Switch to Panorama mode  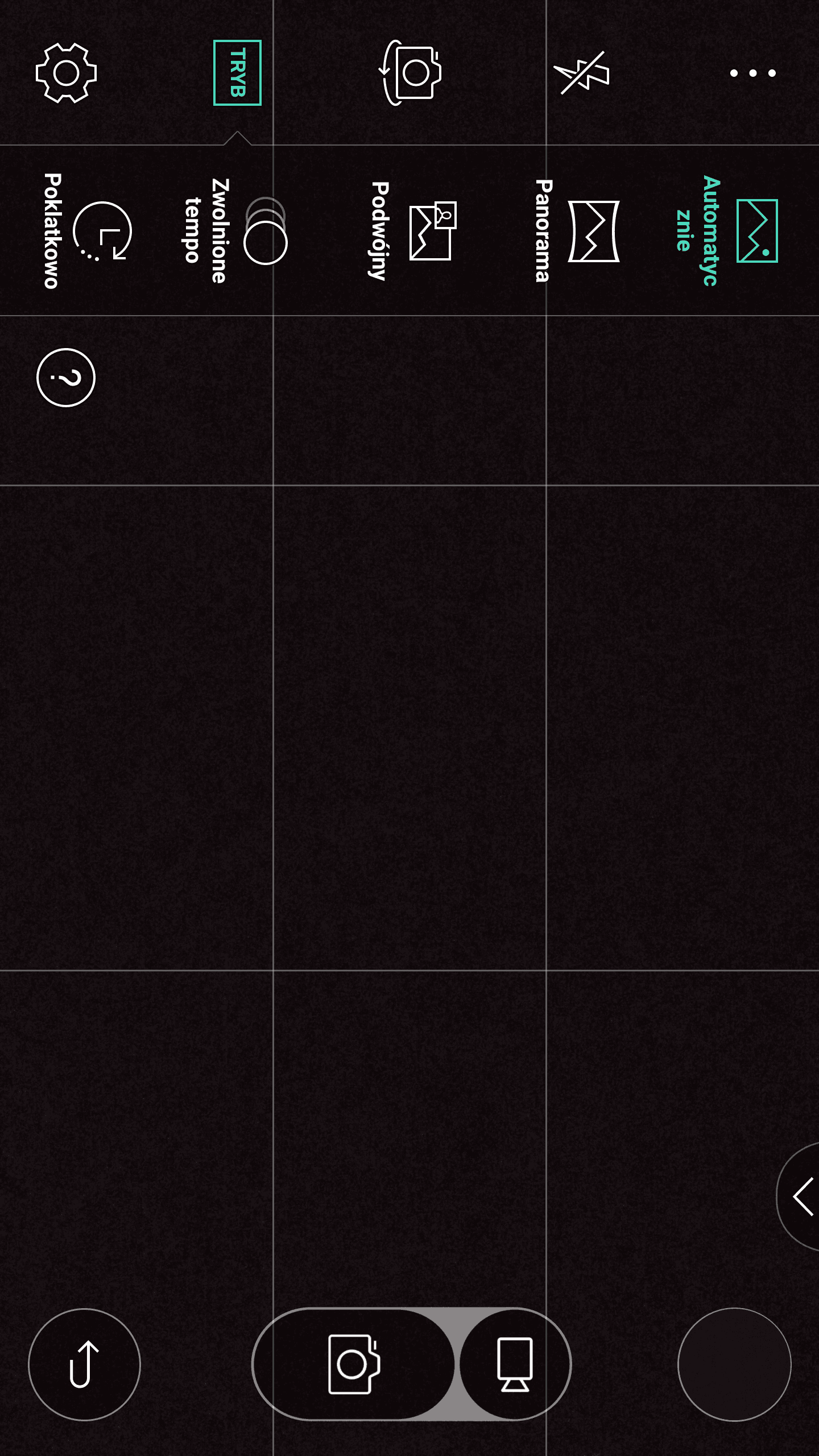tap(576, 231)
